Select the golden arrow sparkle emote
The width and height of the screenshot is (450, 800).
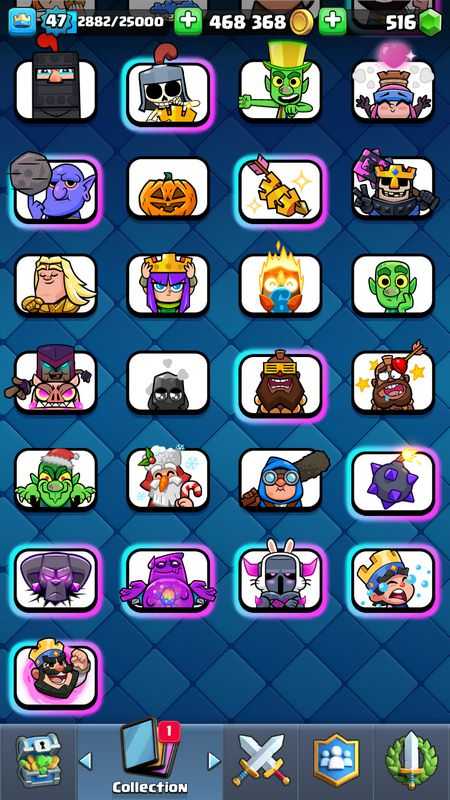point(281,190)
